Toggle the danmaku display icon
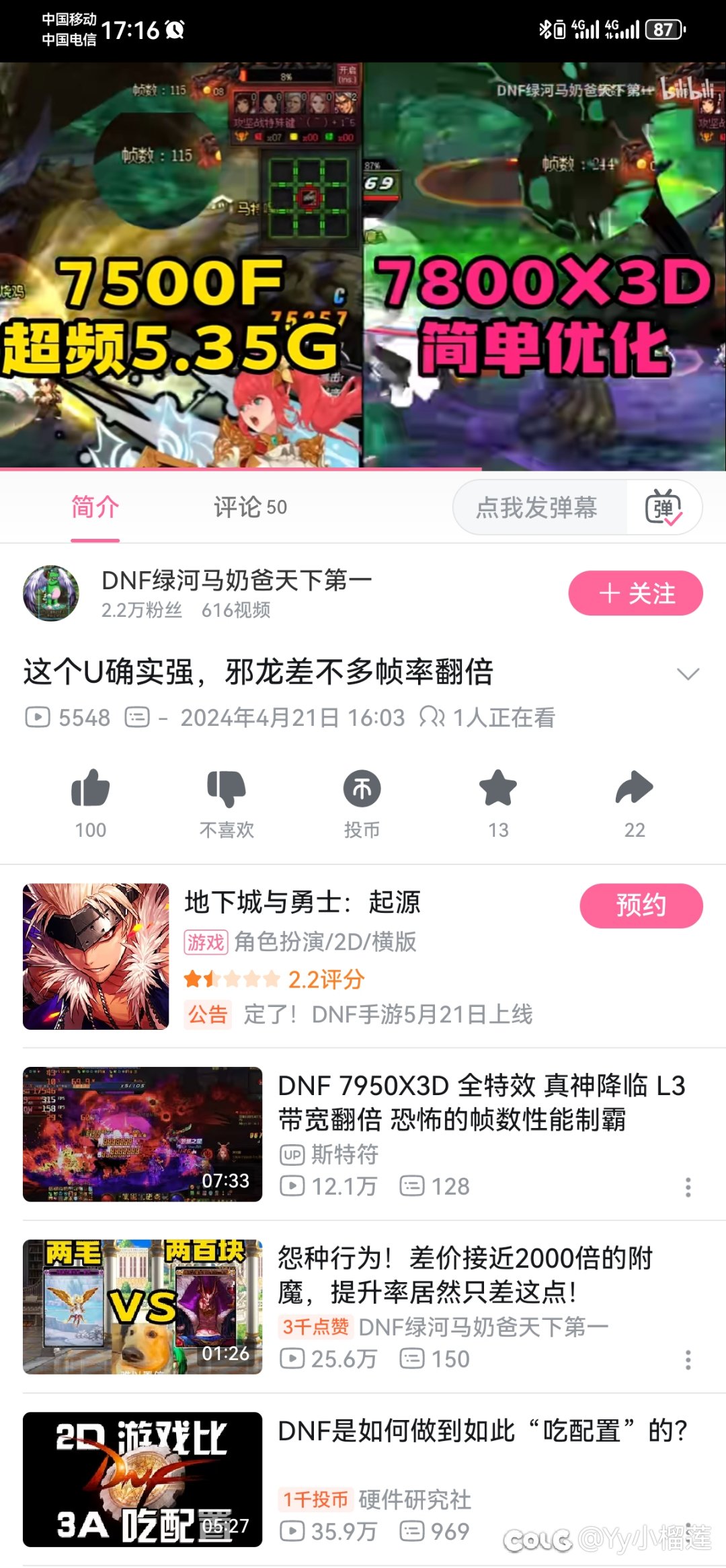 tap(664, 508)
